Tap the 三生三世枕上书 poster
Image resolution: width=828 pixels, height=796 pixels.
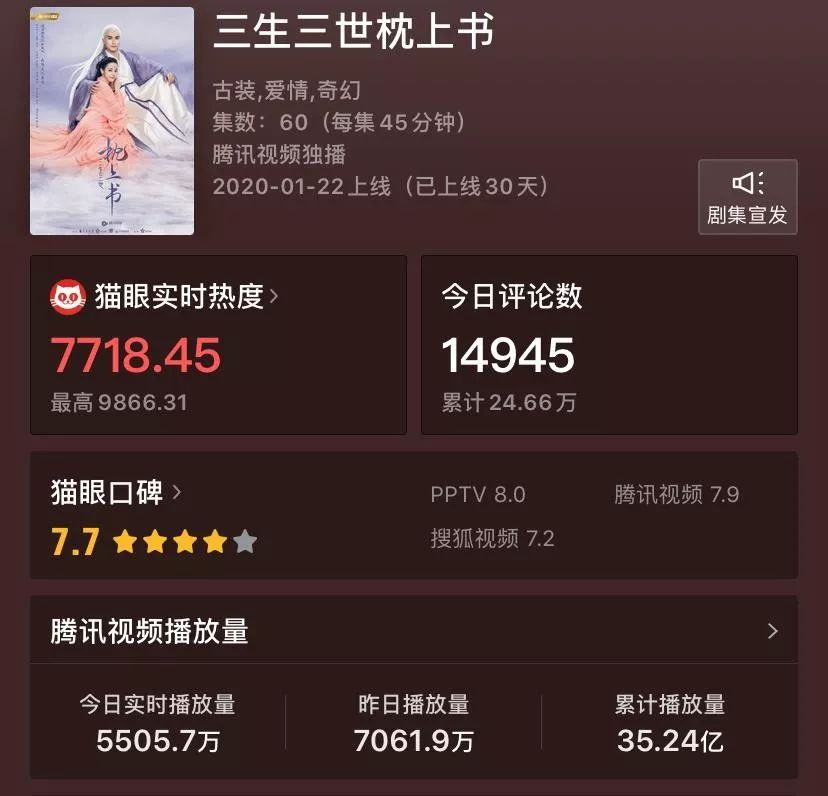pyautogui.click(x=112, y=121)
